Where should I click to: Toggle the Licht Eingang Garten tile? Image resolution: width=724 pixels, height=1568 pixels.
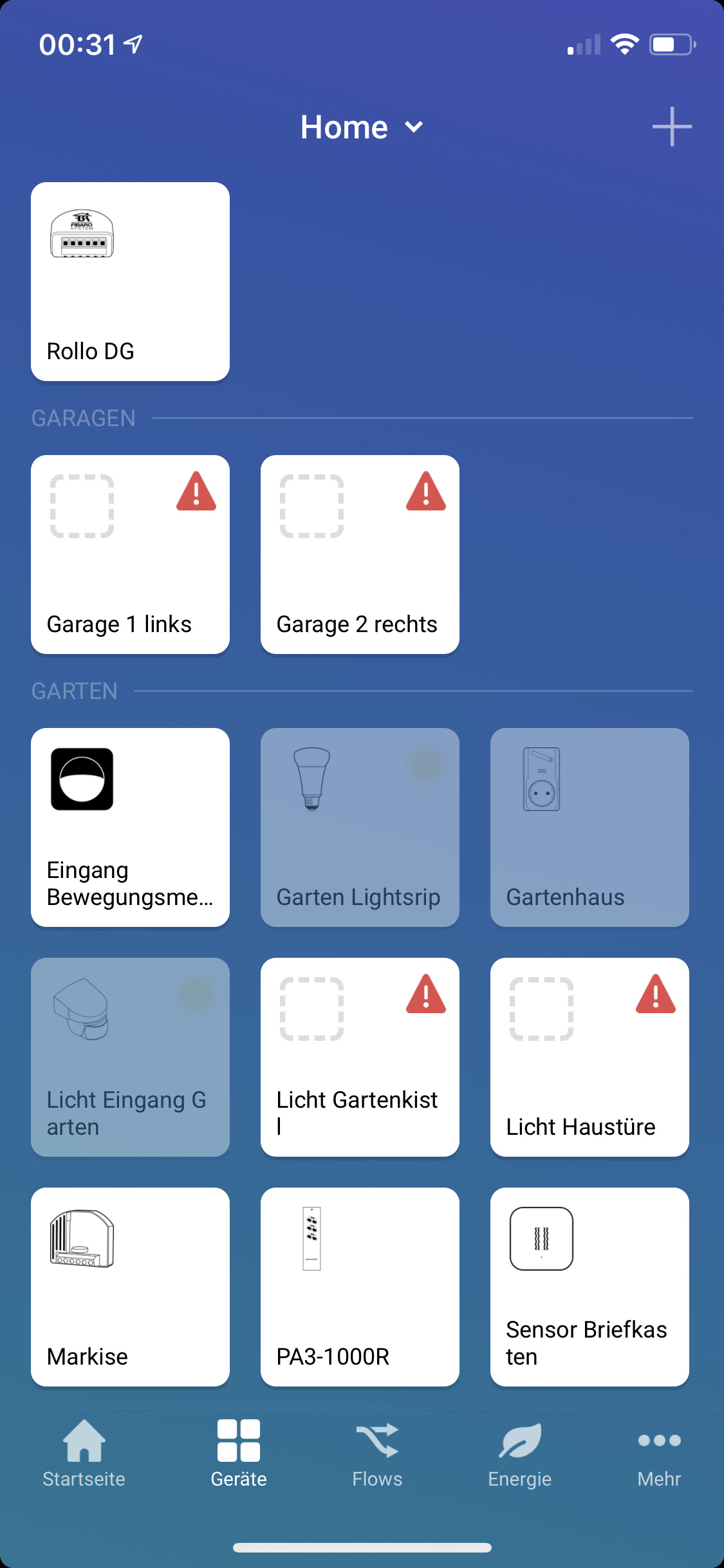(x=130, y=1057)
